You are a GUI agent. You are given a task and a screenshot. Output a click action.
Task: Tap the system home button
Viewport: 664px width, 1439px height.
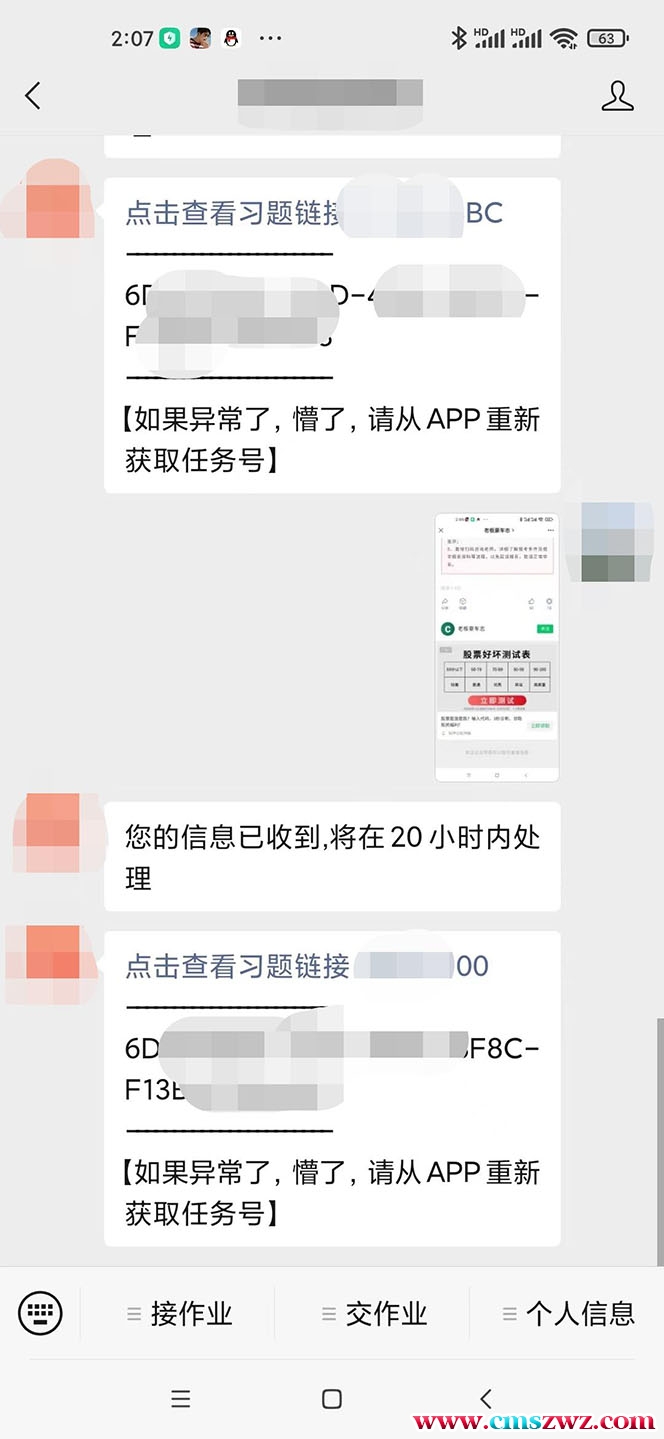tap(332, 1398)
